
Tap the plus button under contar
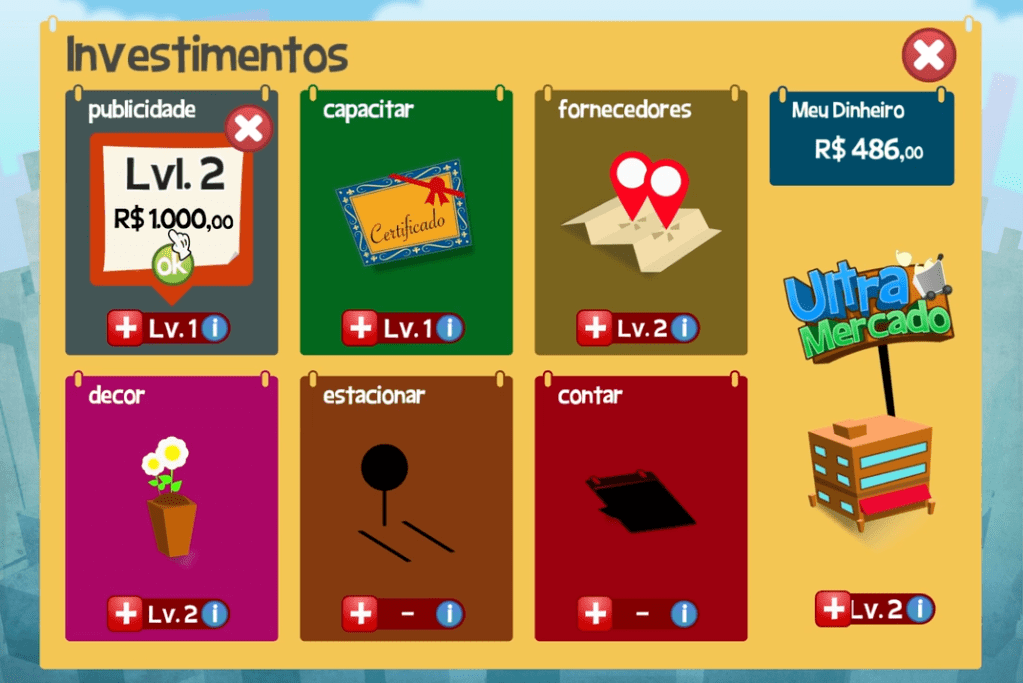595,613
